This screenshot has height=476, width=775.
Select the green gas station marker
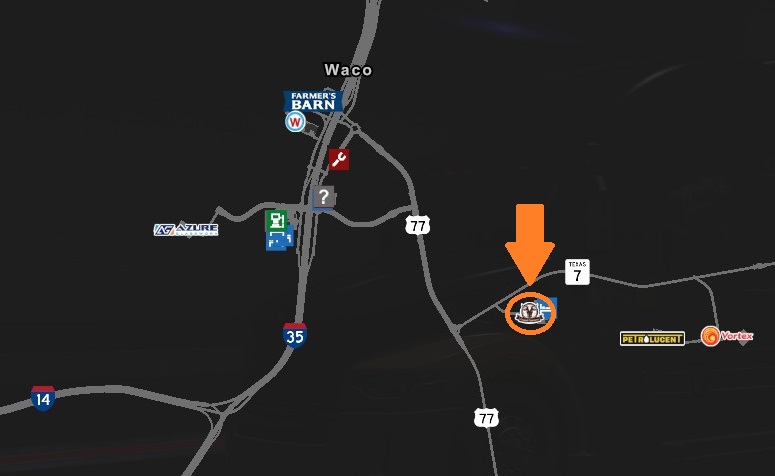pos(276,220)
